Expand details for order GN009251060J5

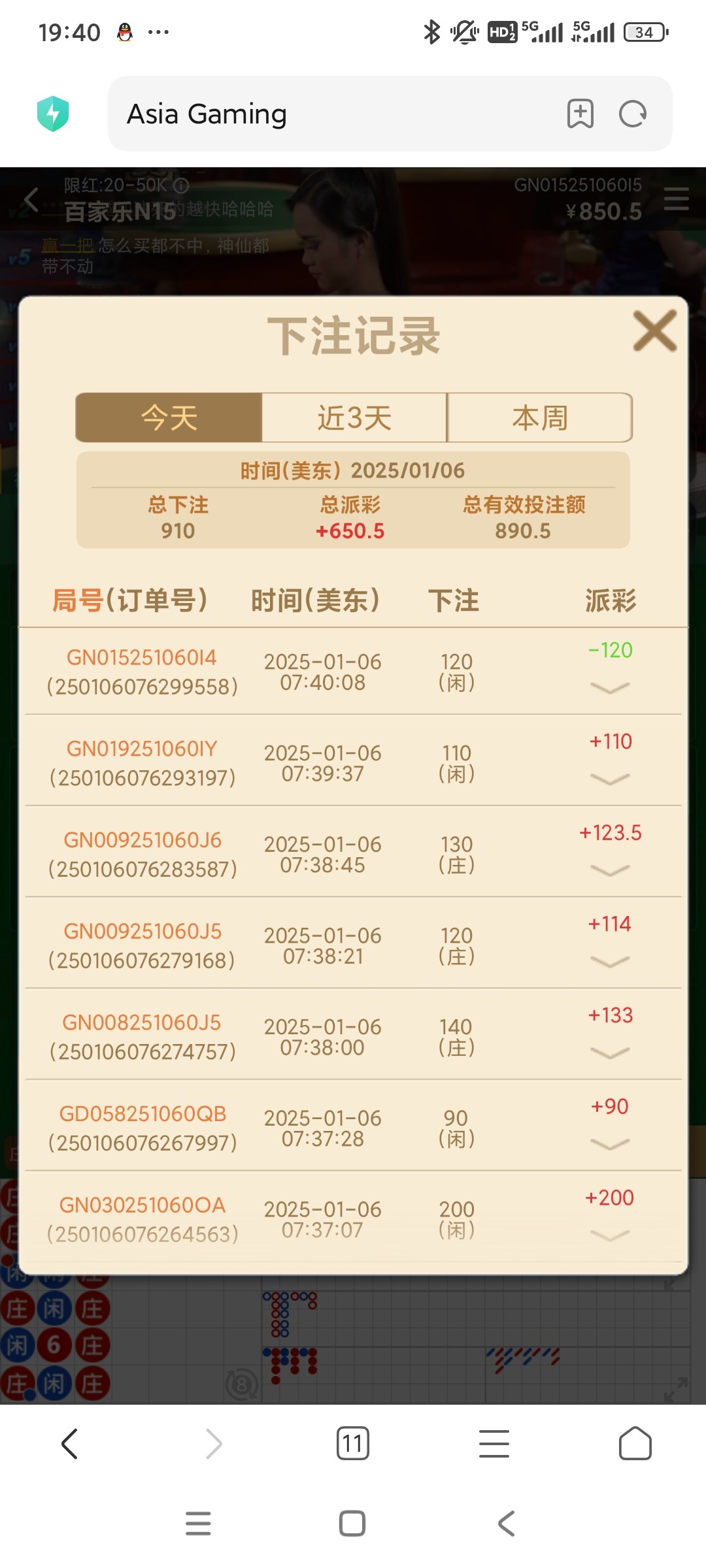click(609, 962)
